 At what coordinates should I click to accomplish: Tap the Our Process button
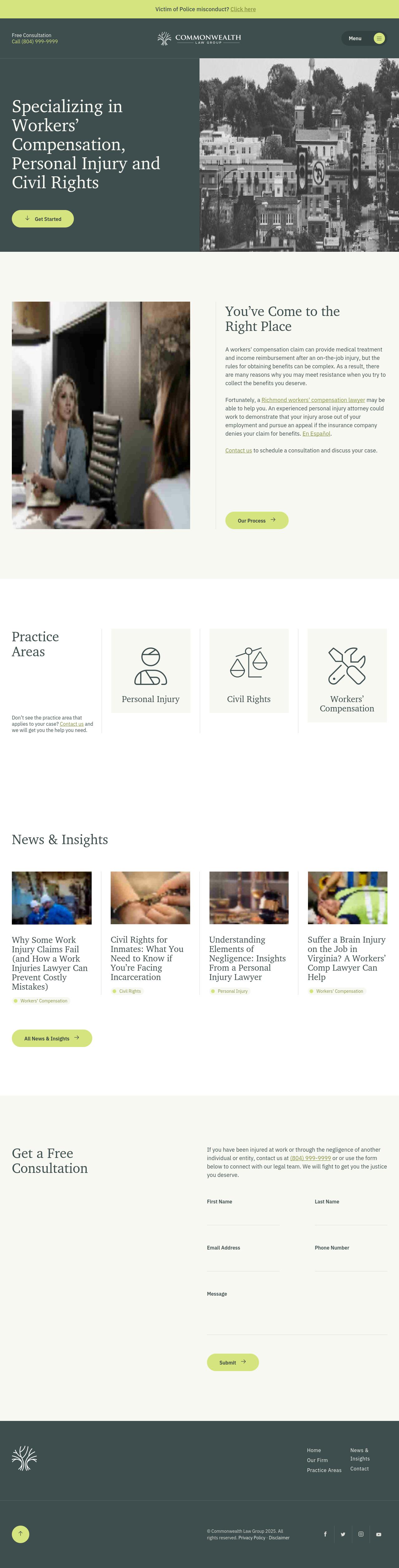click(257, 520)
